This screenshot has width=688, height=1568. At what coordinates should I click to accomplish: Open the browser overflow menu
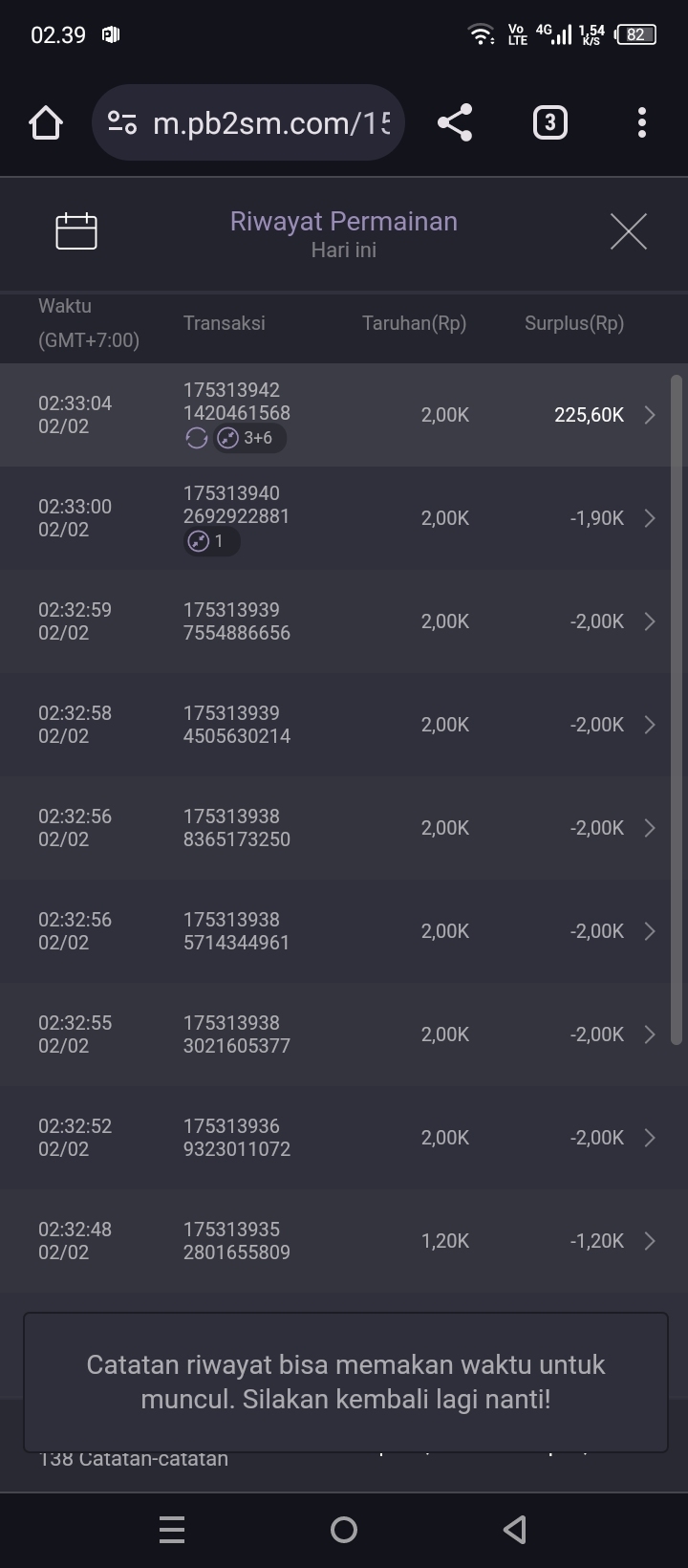click(x=641, y=123)
